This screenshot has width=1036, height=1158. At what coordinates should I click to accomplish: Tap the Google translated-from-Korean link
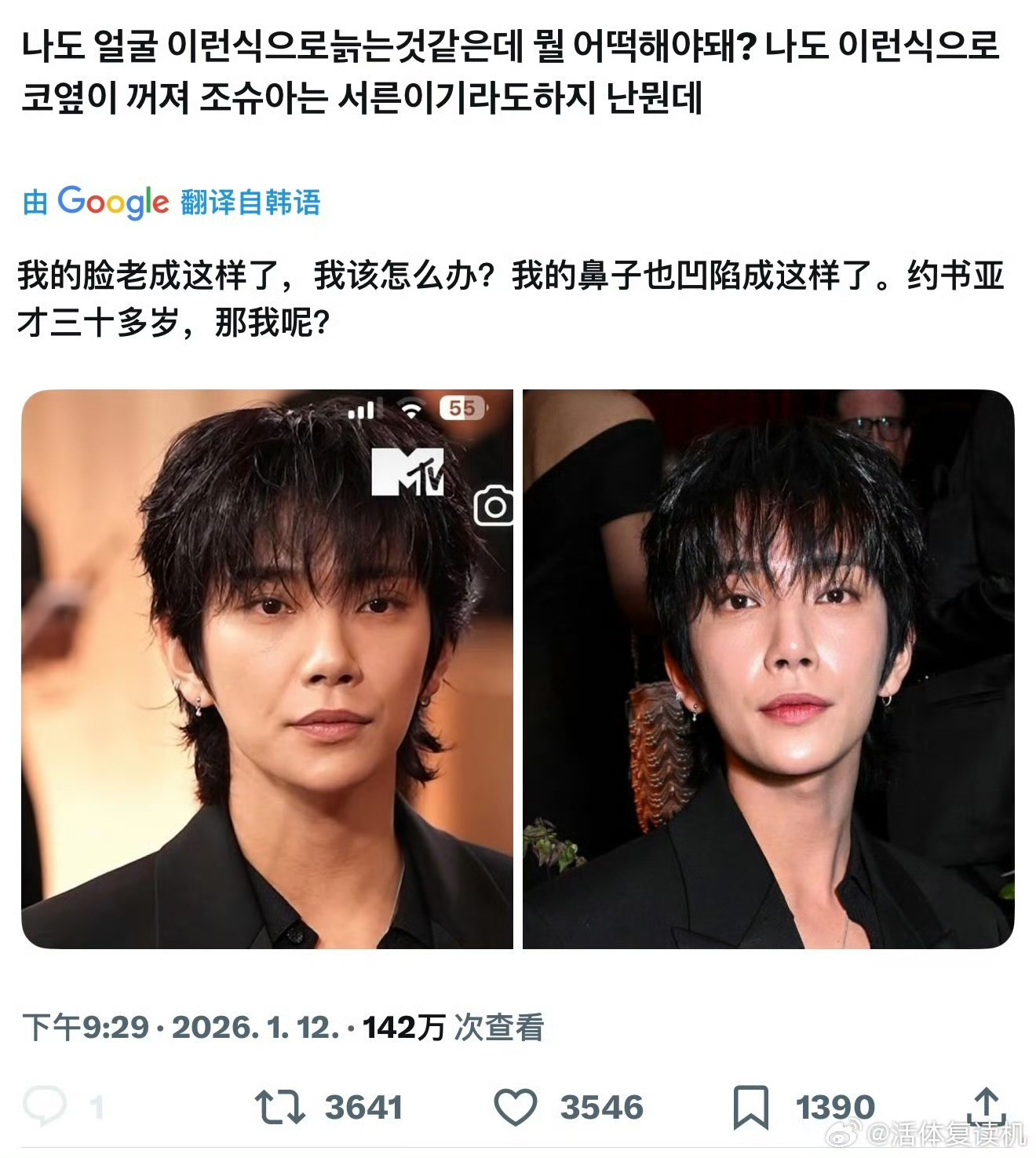[172, 202]
